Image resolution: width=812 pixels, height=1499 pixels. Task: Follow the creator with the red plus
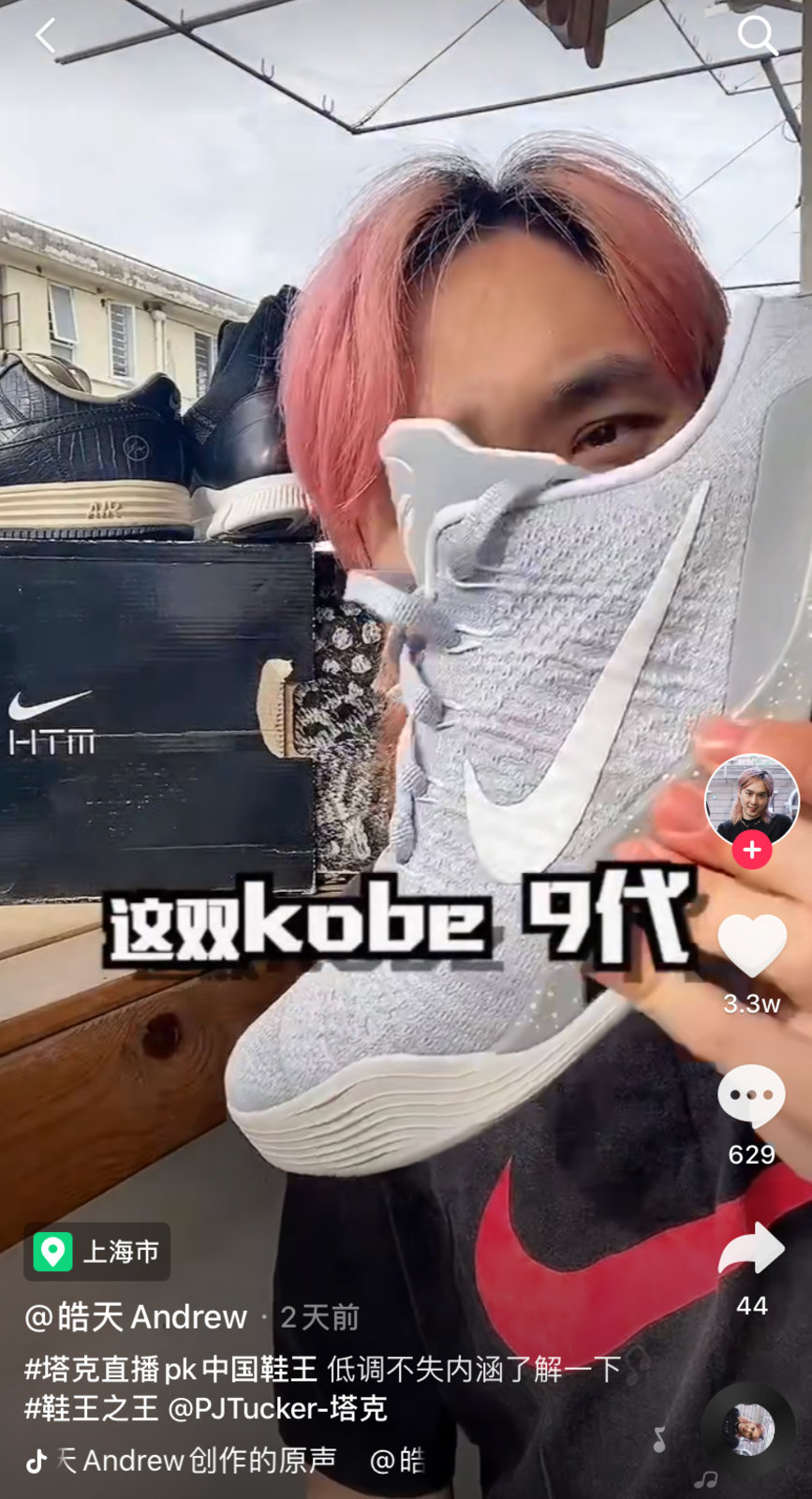tap(751, 850)
